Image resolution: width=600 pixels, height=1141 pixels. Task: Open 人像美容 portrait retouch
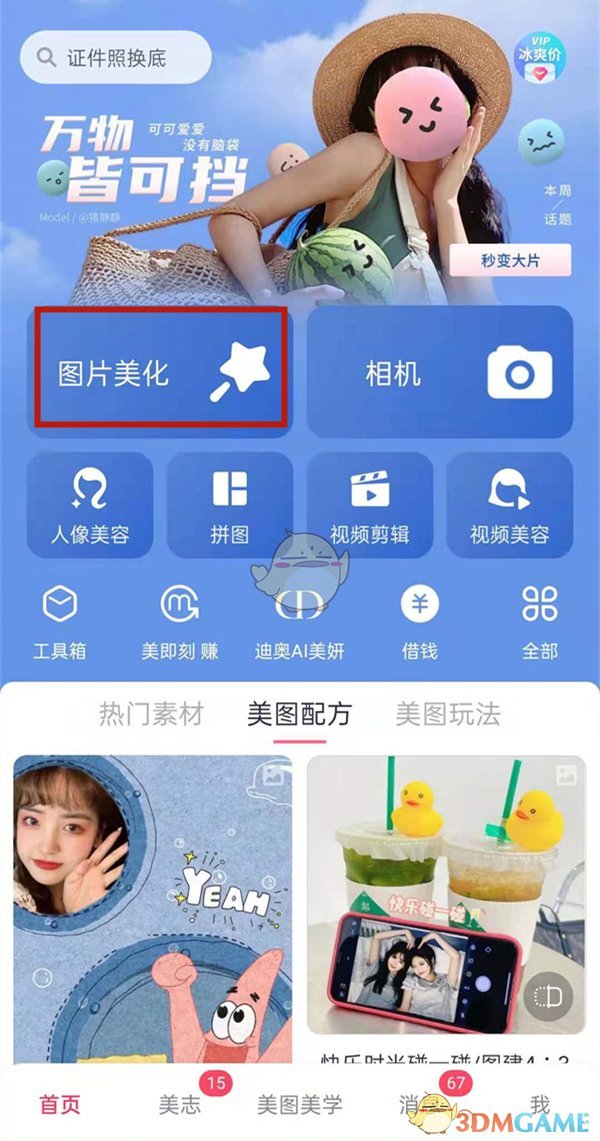pyautogui.click(x=90, y=506)
